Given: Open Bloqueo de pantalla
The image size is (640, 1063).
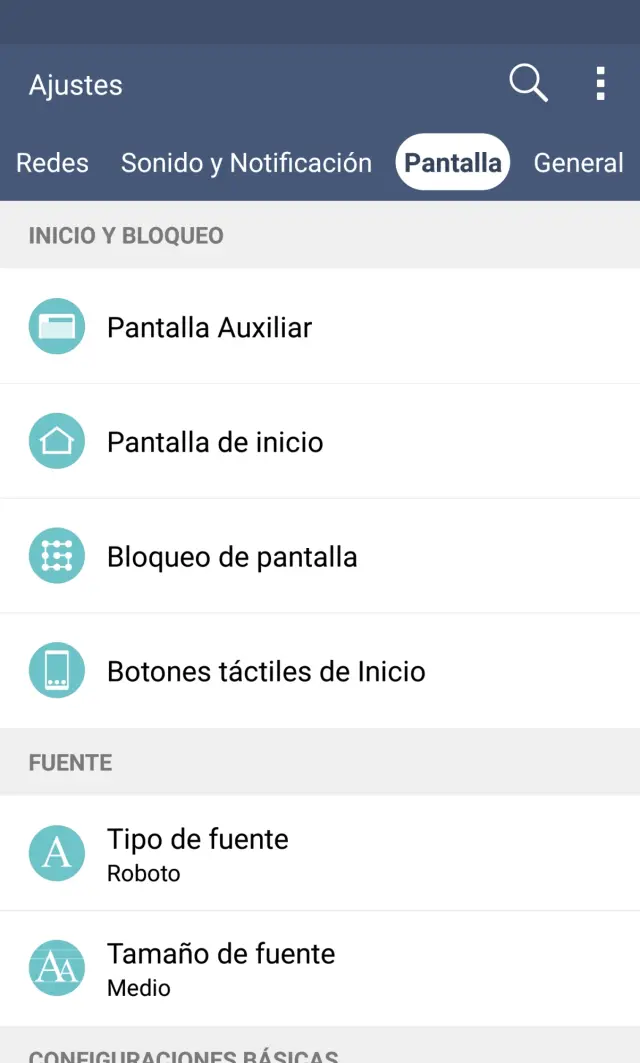Looking at the screenshot, I should click(320, 557).
